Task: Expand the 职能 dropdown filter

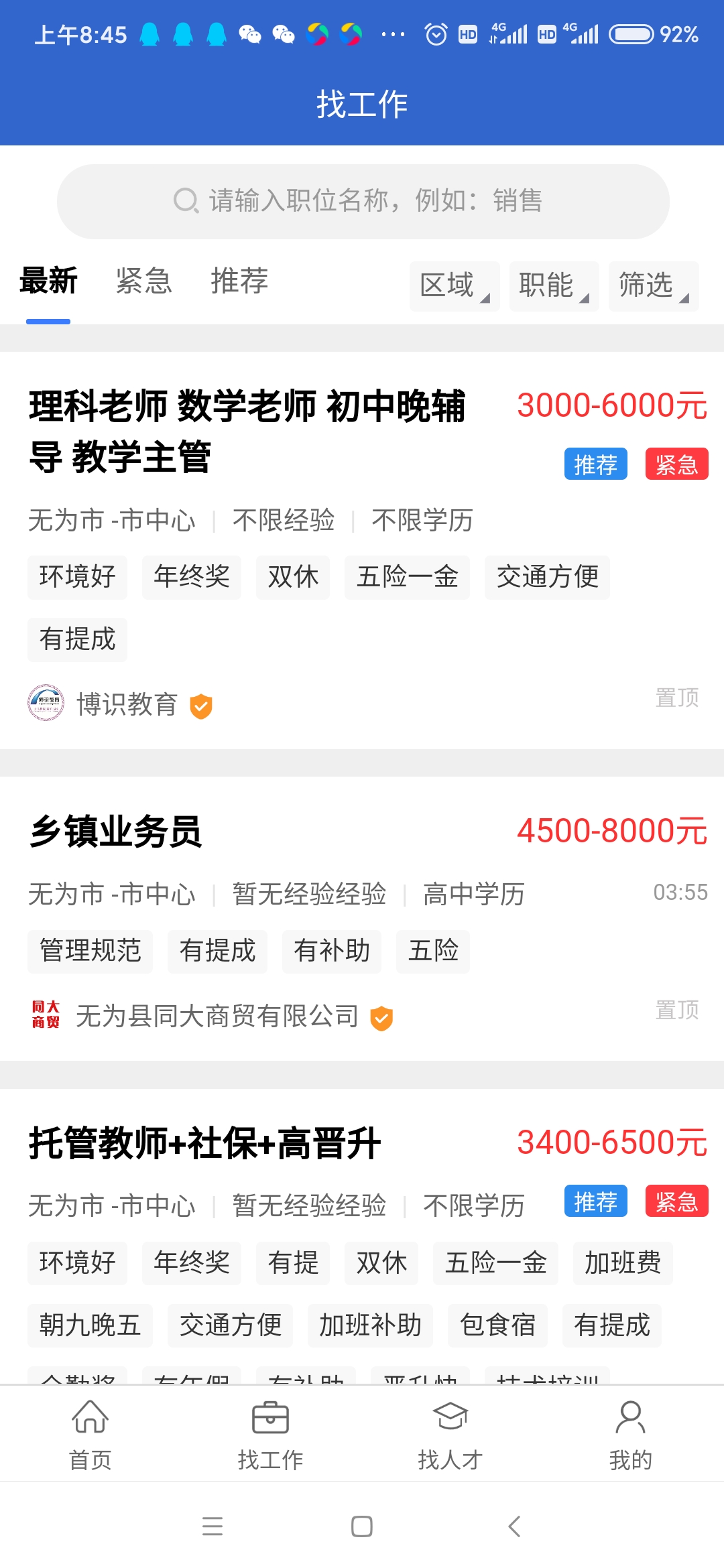Action: 554,286
